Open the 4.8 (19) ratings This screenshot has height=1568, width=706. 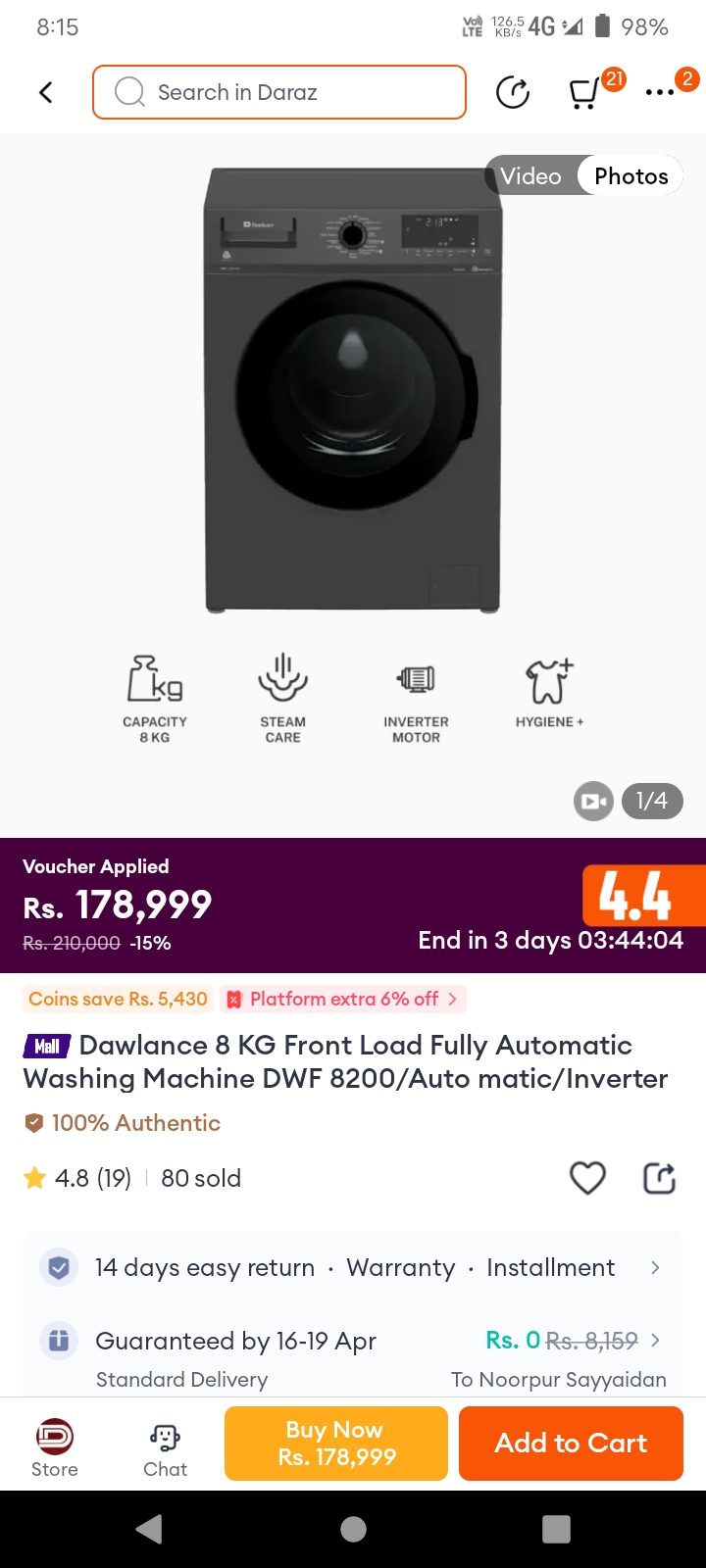[78, 1178]
